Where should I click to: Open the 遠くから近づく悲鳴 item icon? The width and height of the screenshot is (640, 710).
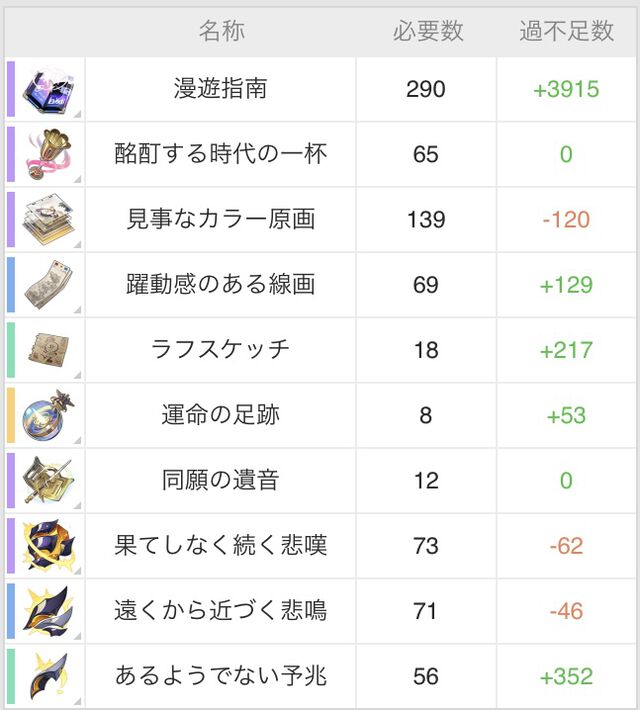pos(48,610)
